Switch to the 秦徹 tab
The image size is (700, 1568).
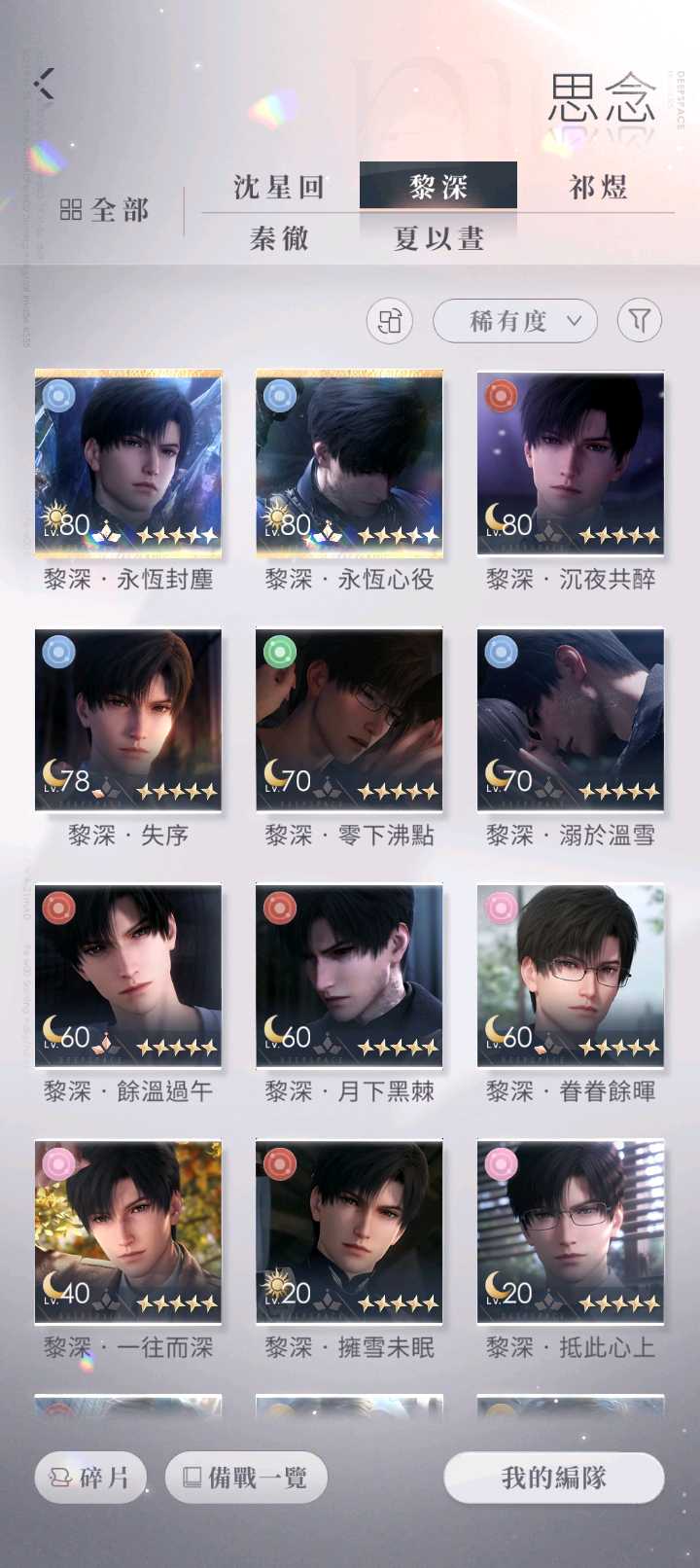click(x=279, y=238)
